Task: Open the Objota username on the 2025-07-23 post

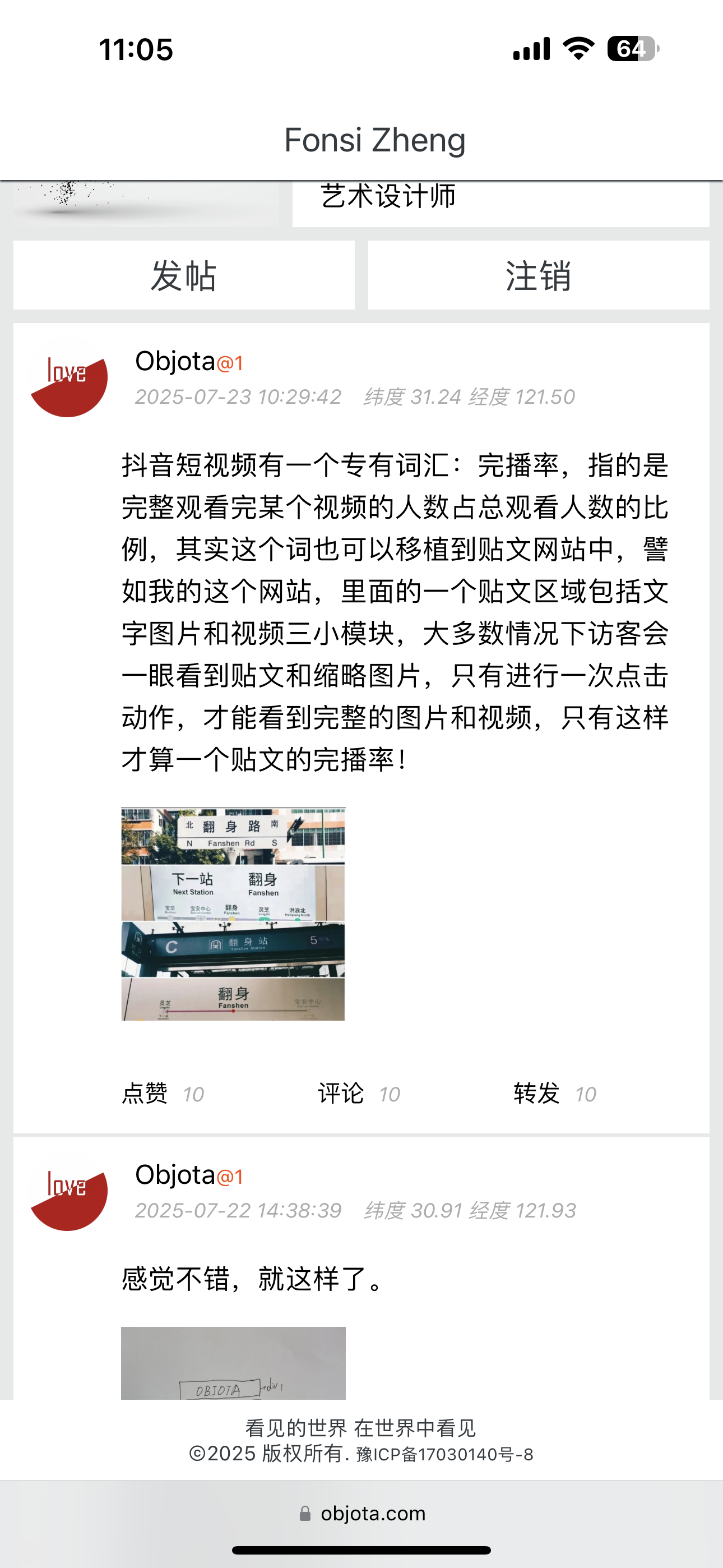Action: click(175, 362)
